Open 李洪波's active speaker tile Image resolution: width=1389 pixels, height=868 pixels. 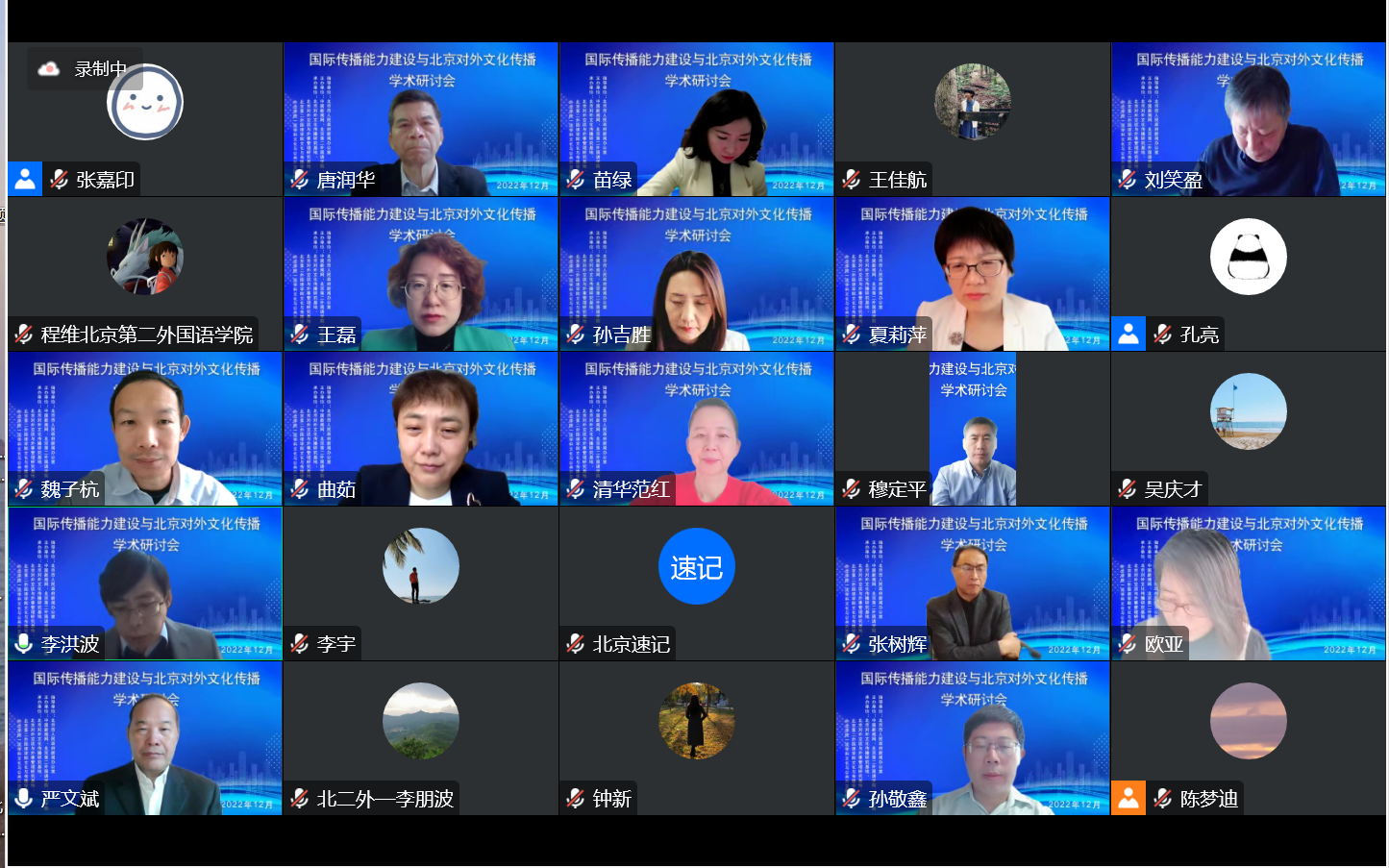(145, 583)
